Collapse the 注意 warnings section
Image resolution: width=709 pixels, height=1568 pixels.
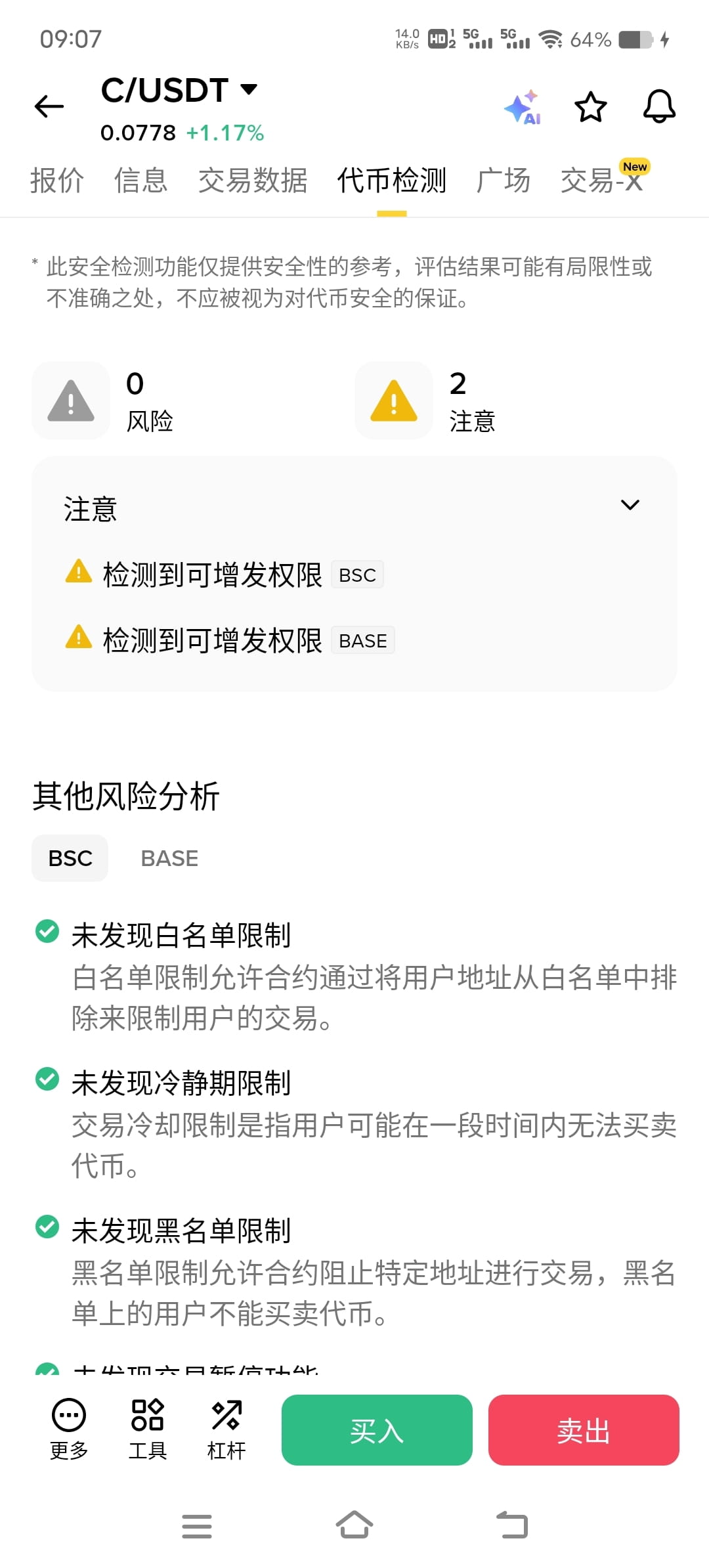pyautogui.click(x=630, y=505)
